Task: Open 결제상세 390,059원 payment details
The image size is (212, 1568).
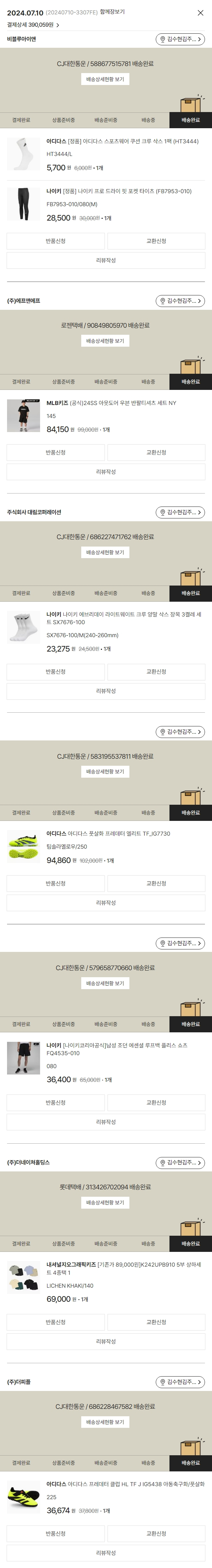Action: point(33,25)
